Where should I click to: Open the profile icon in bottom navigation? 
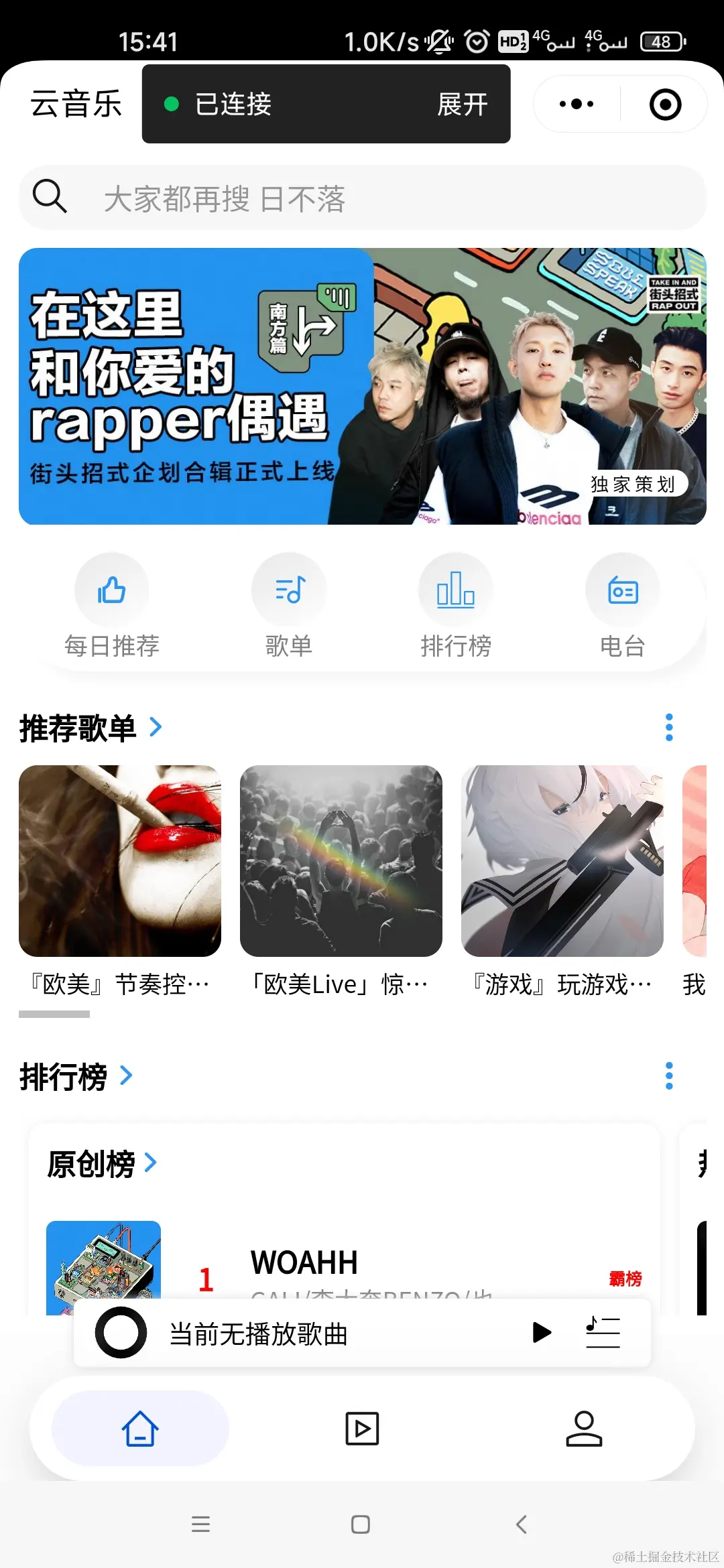coord(584,1428)
